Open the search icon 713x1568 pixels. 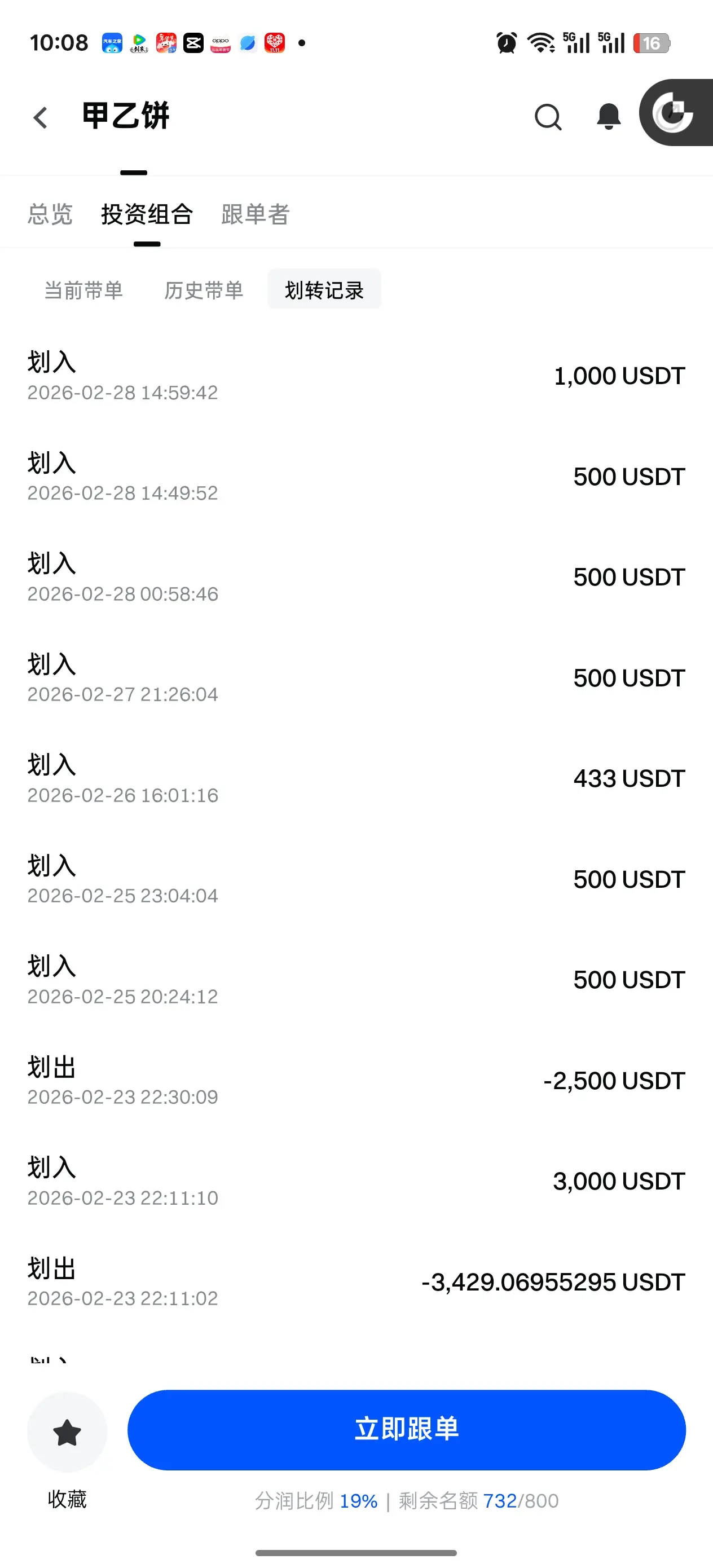coord(547,117)
